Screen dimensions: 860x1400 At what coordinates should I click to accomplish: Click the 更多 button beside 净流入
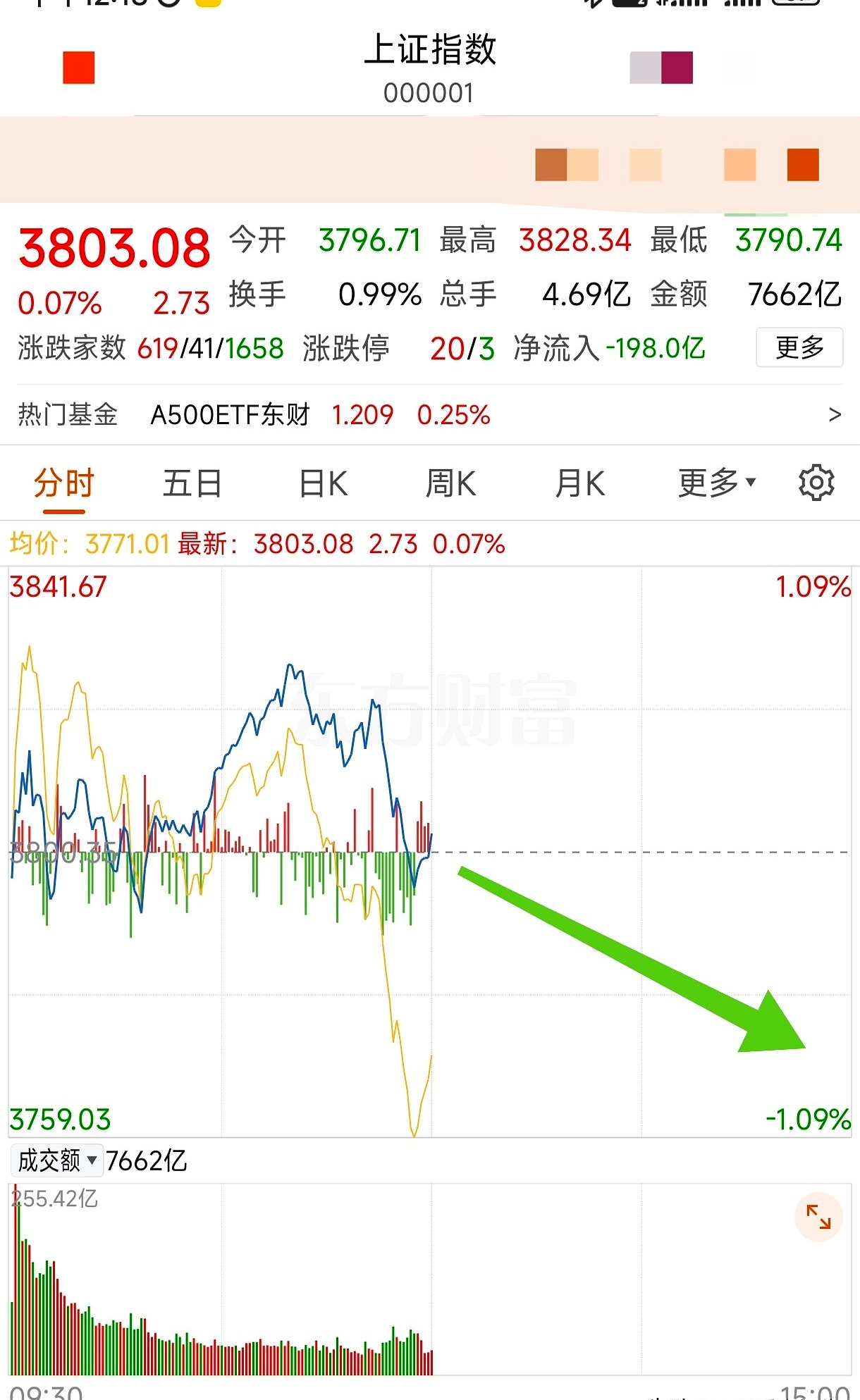coord(799,347)
